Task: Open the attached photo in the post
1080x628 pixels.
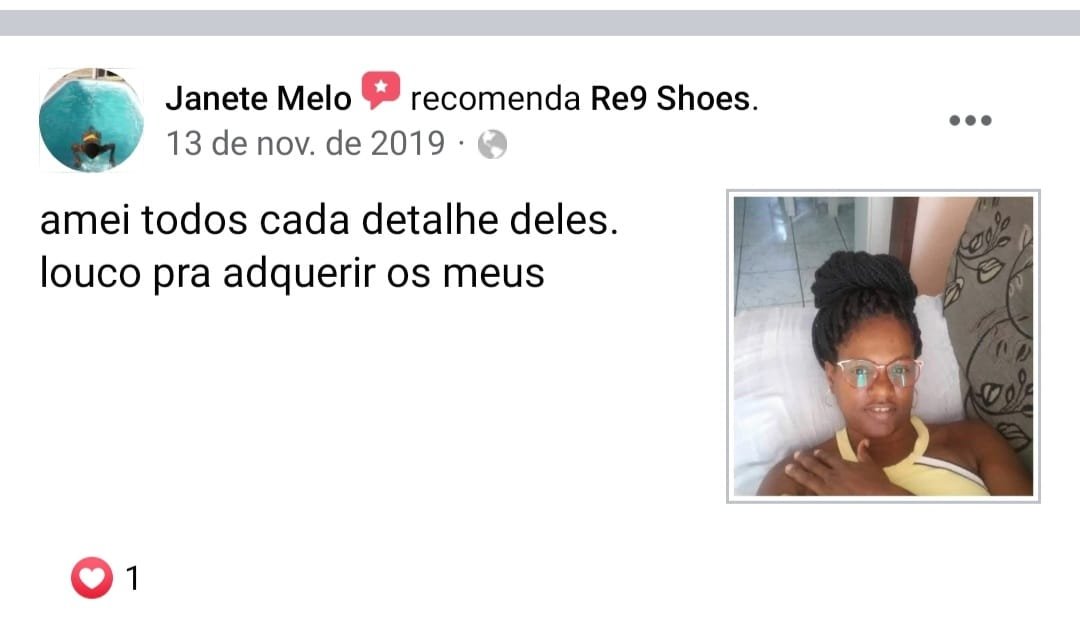Action: click(883, 346)
